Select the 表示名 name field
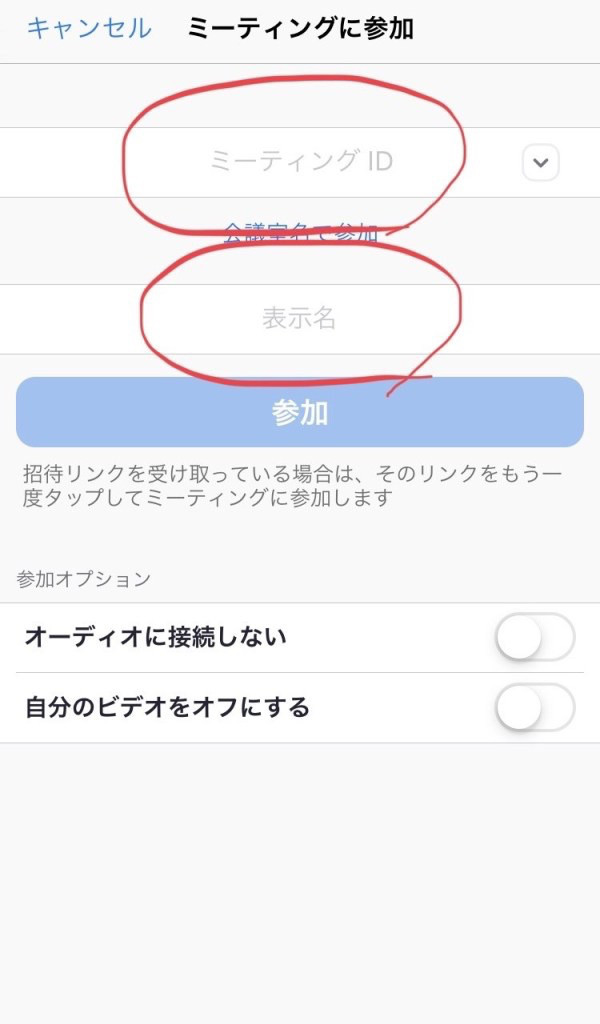 [300, 319]
